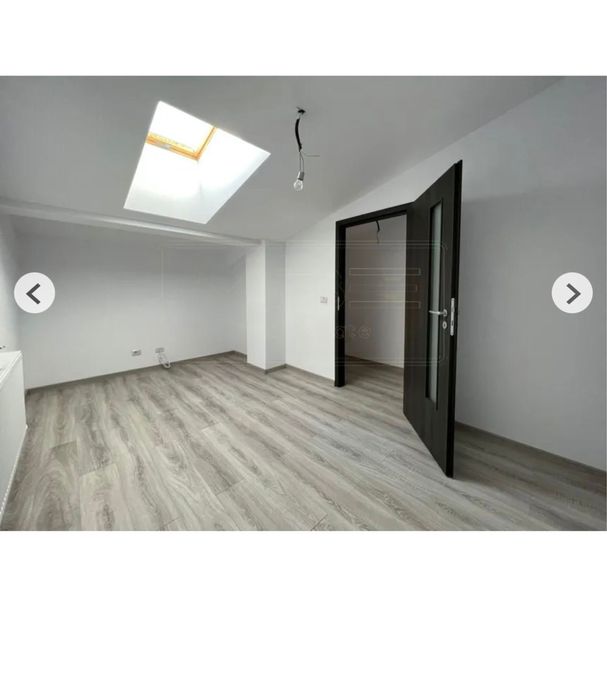Viewport: 607px width, 699px height.
Task: Advance to the next photo
Action: pos(572,293)
